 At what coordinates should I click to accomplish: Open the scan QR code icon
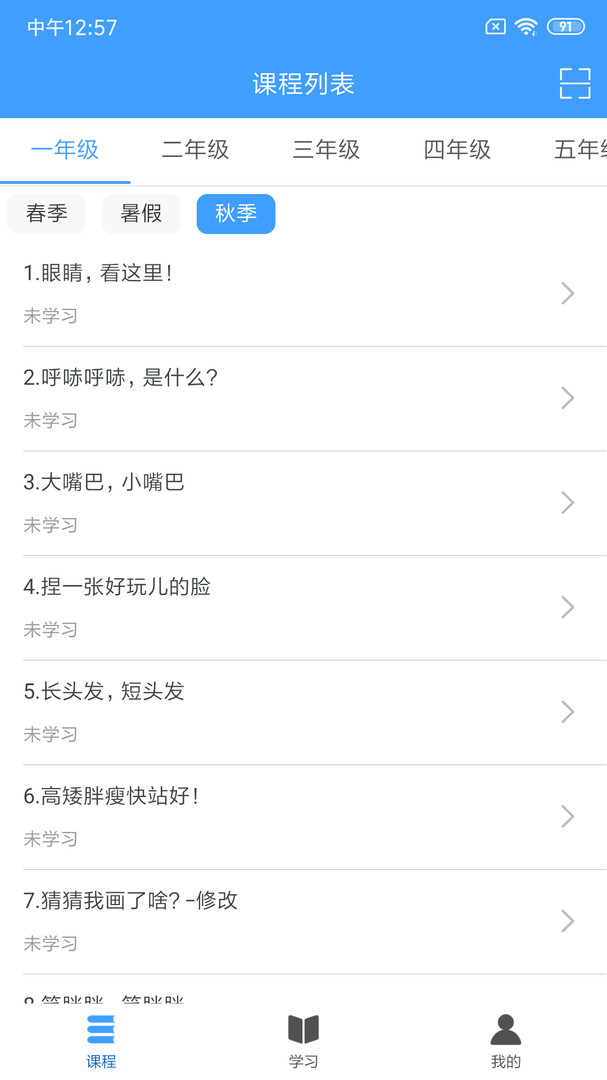tap(574, 84)
